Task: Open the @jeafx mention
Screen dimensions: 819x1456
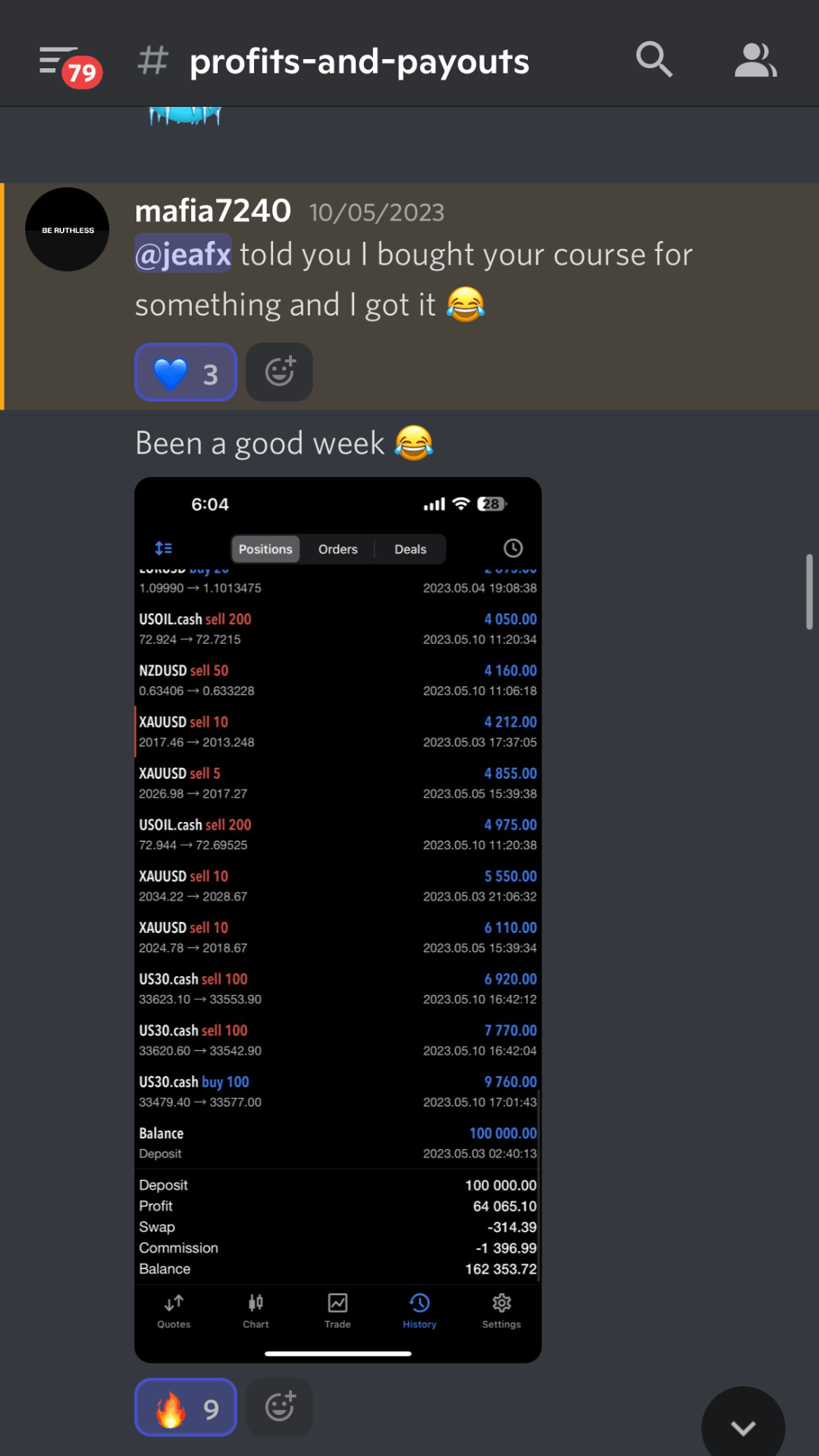Action: click(x=182, y=255)
